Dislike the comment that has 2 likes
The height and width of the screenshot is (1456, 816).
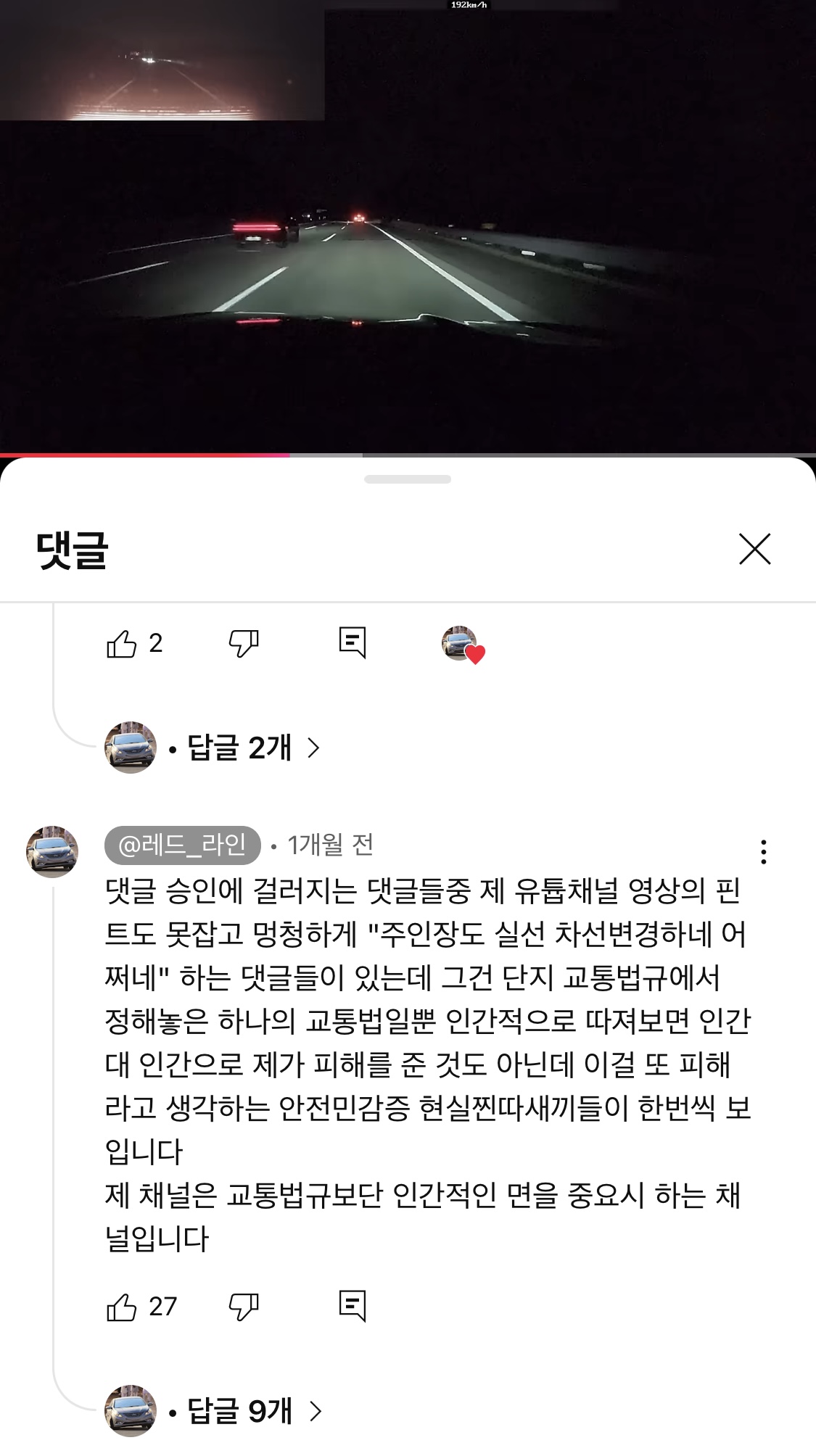[243, 643]
